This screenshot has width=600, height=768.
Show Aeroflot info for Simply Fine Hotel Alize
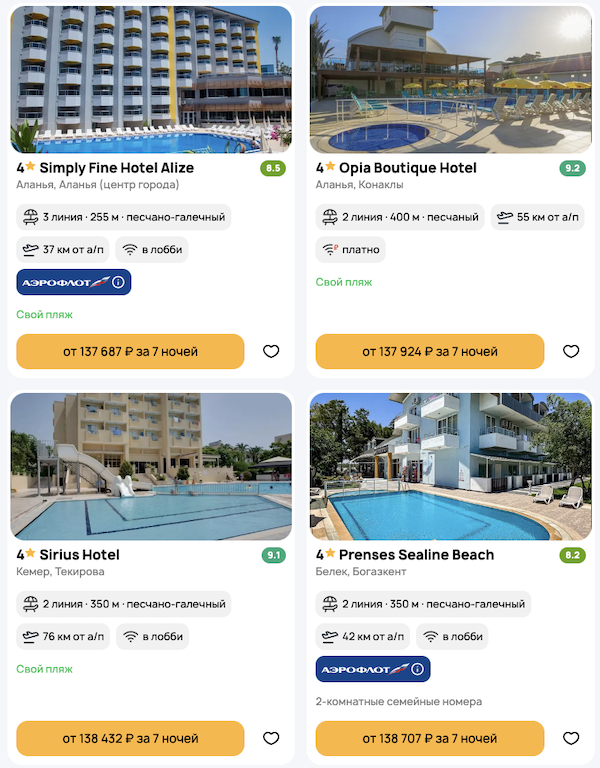coord(119,283)
